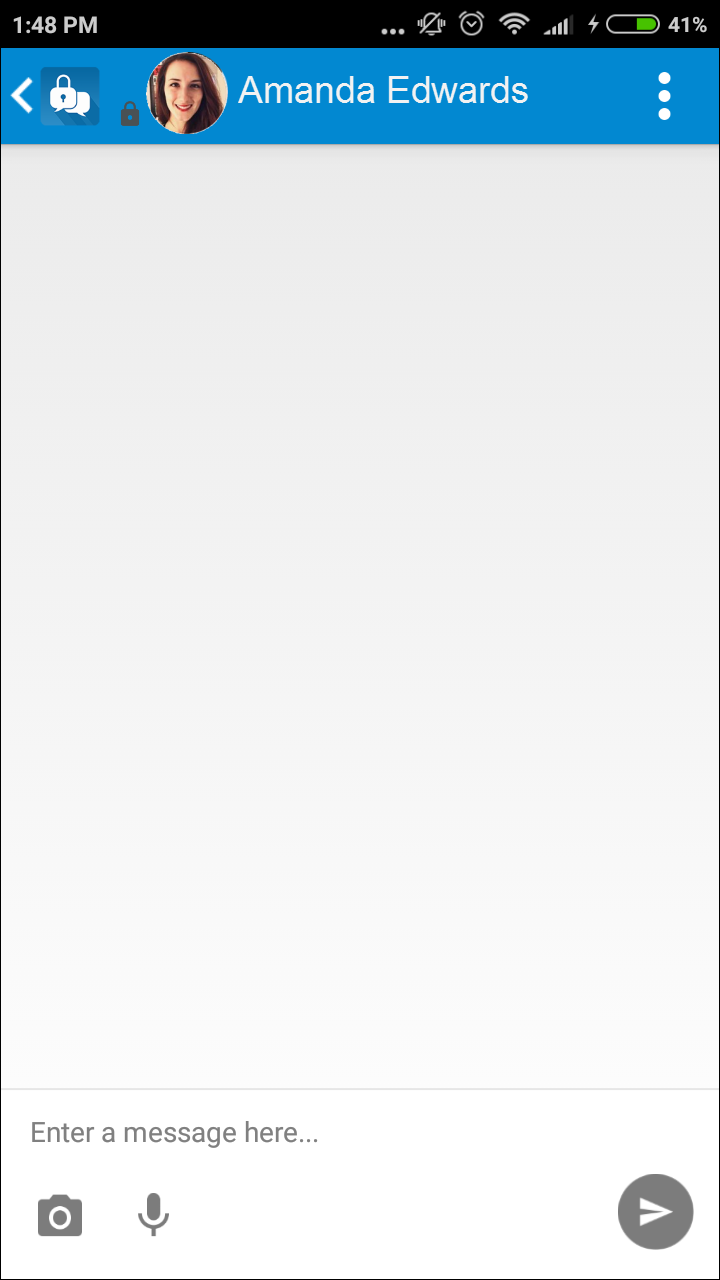The image size is (720, 1280).
Task: Go back using the app bar arrow
Action: point(22,96)
